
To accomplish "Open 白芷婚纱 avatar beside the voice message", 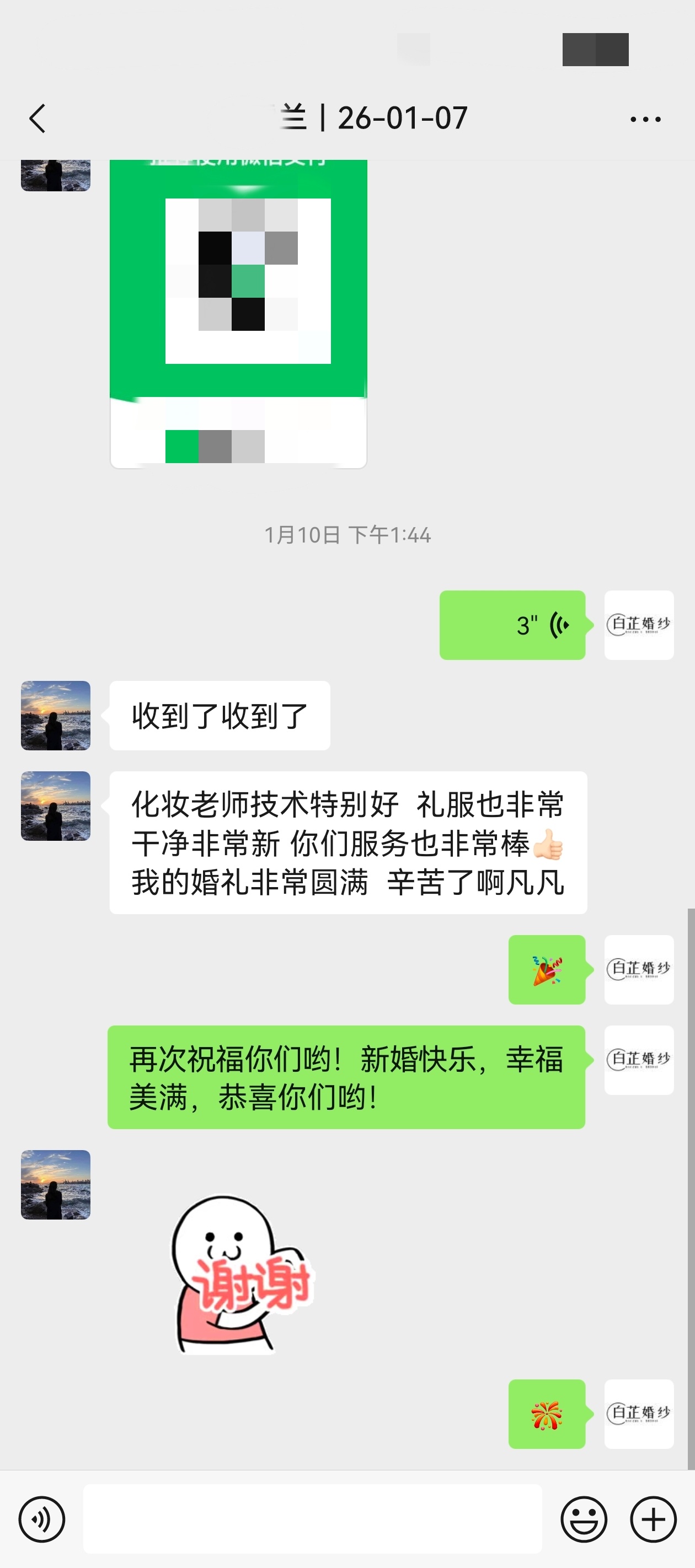I will (638, 625).
